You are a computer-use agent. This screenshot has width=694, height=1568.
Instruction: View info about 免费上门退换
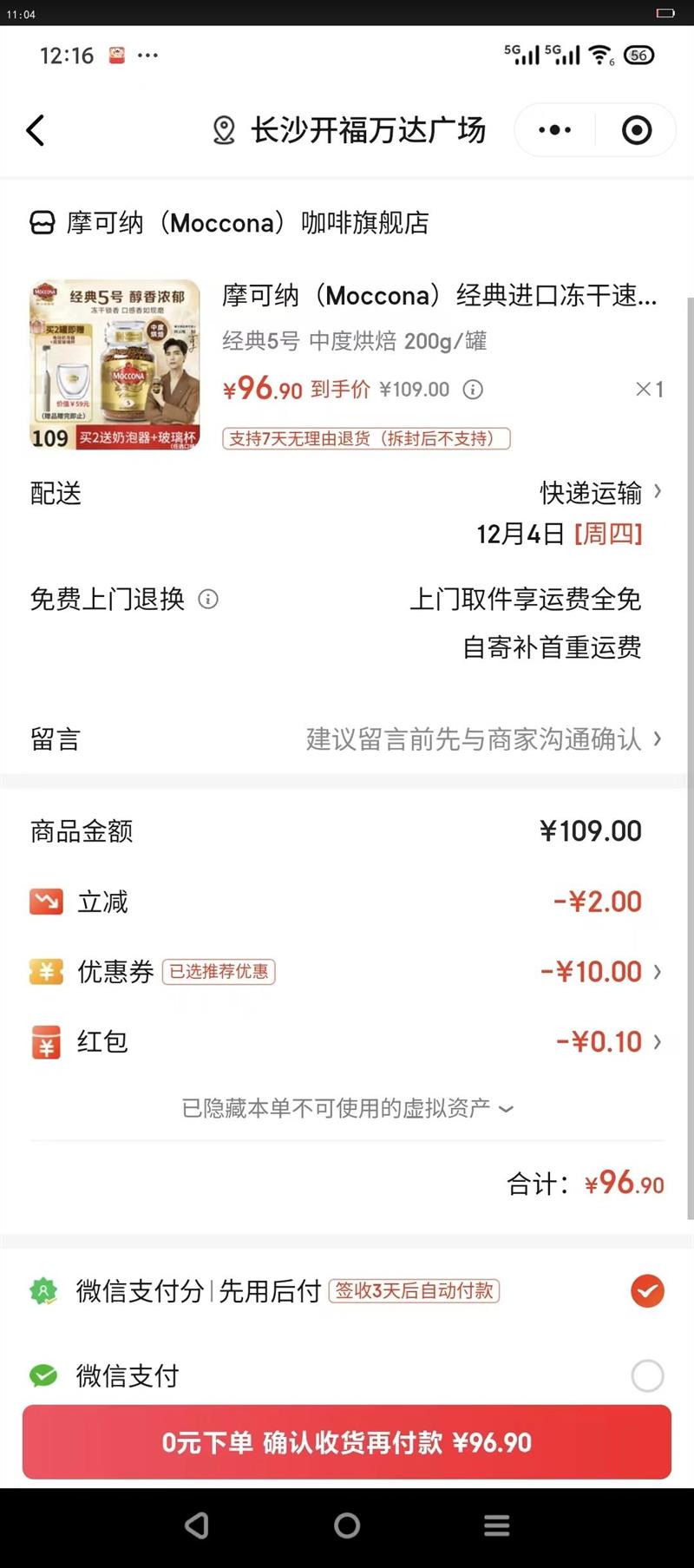tap(208, 599)
